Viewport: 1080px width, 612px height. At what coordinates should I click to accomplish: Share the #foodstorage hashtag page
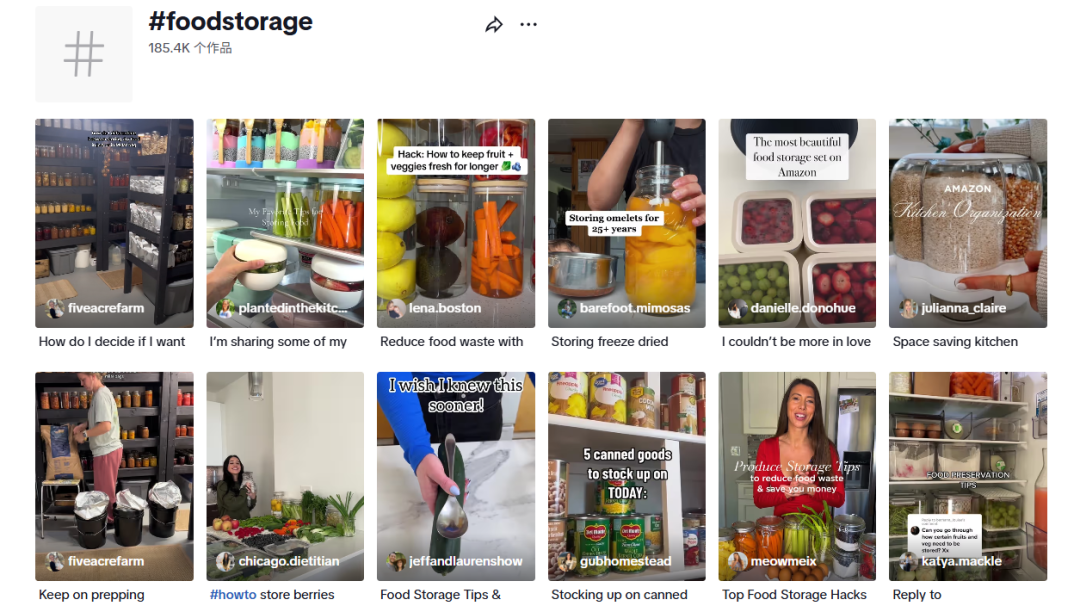click(x=494, y=25)
